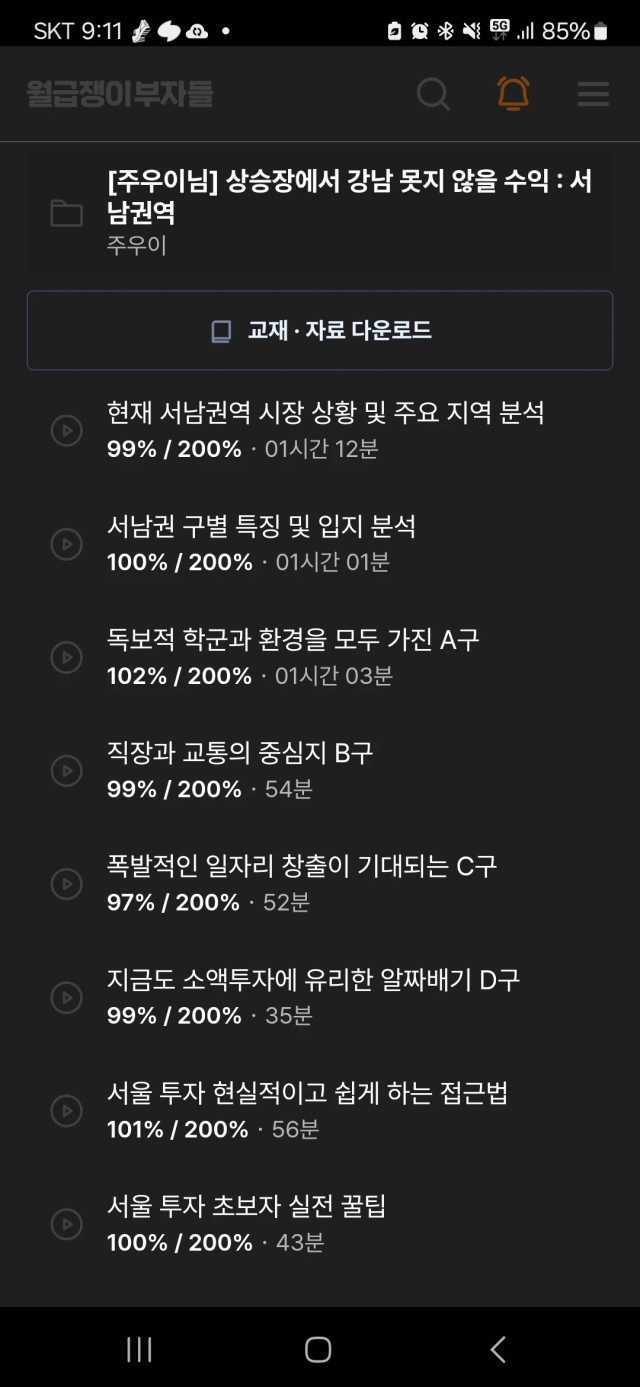
Task: Play 폭발적인 일자리 창출이 기대되는 C구
Action: click(x=320, y=883)
